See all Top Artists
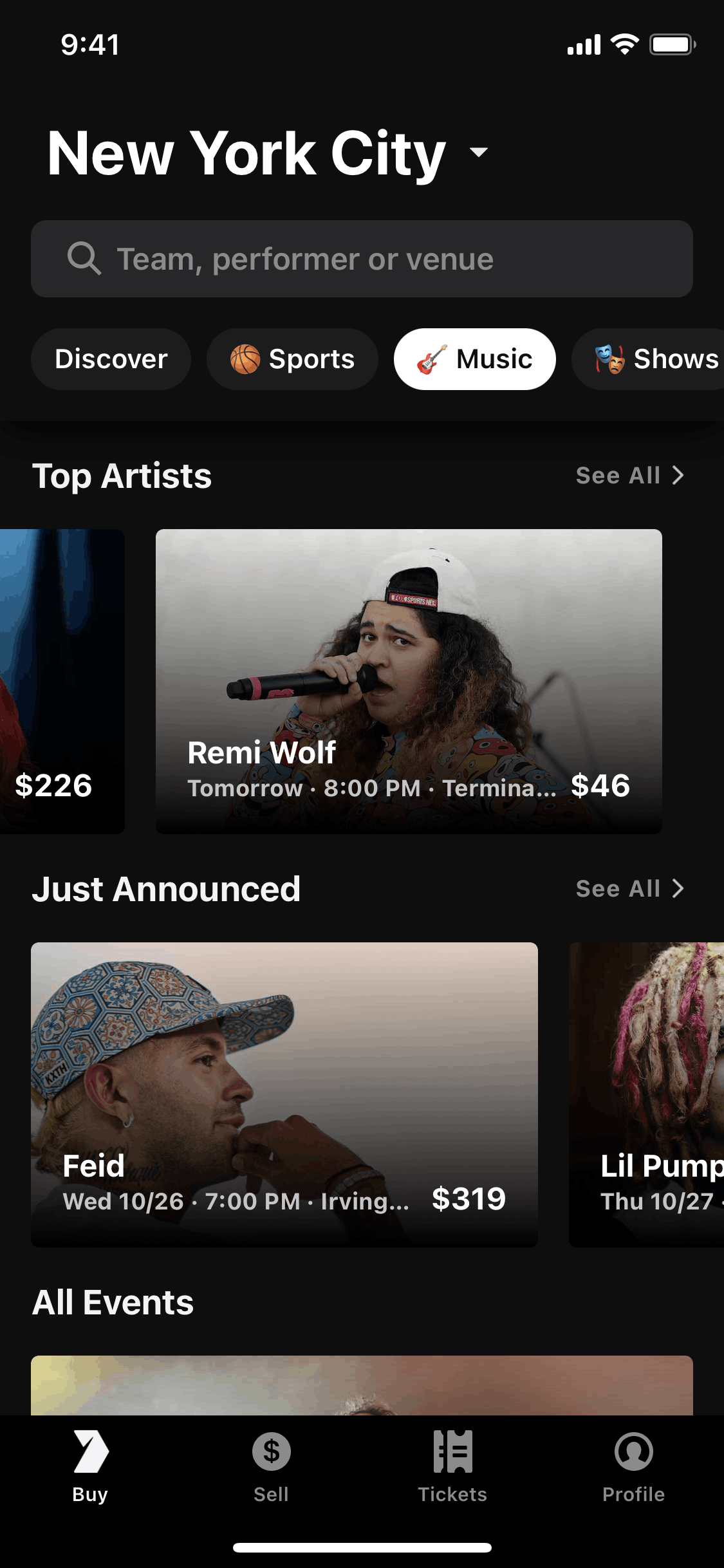The image size is (724, 1568). 629,476
